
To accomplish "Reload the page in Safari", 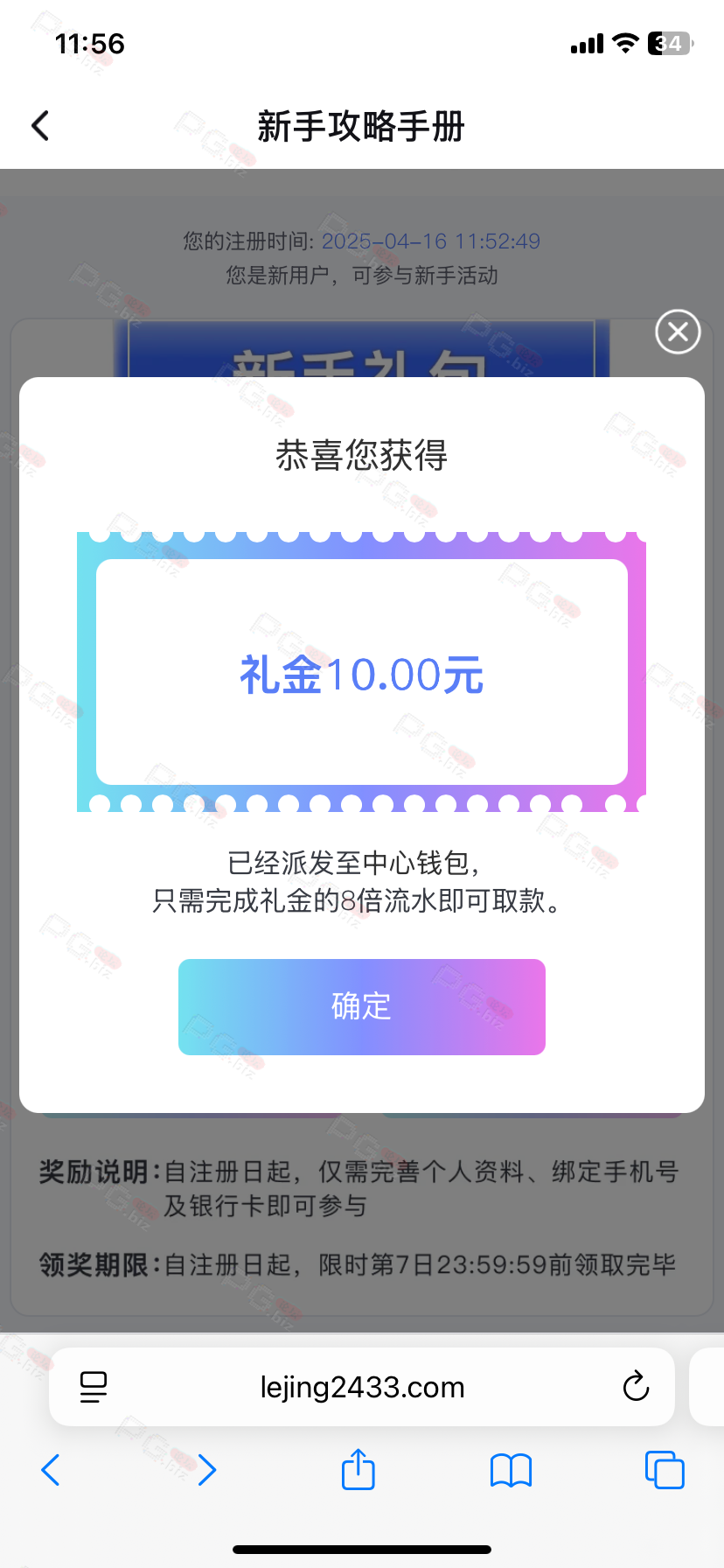I will [636, 1387].
